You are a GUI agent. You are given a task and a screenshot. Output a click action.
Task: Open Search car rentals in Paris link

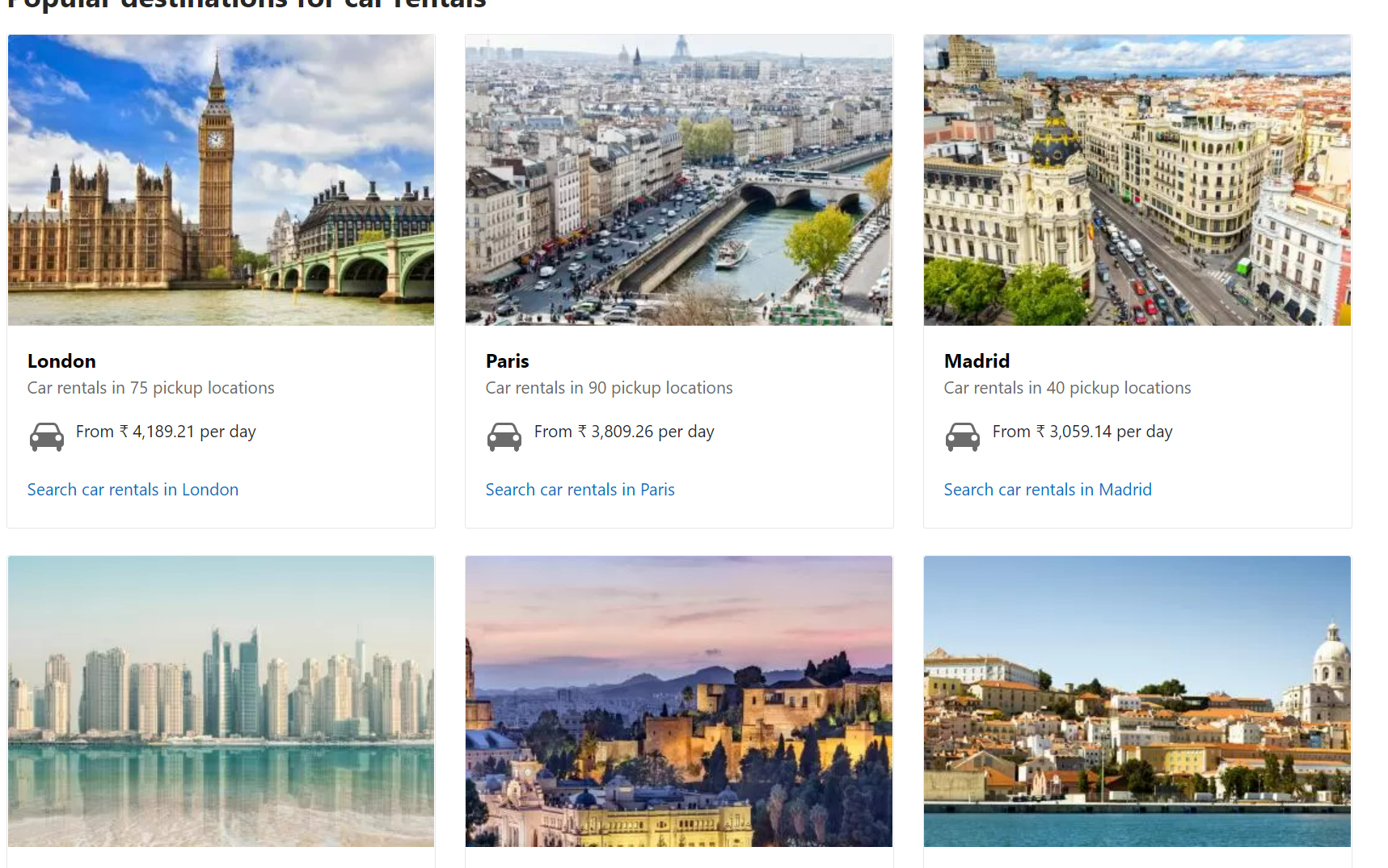pyautogui.click(x=580, y=490)
